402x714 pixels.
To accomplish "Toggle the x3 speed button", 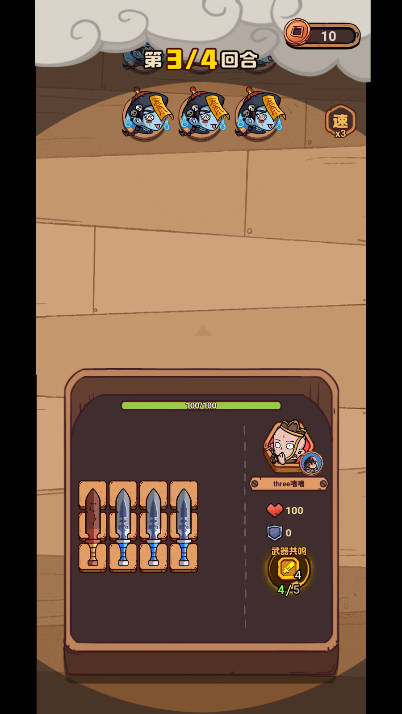I will [x=340, y=122].
